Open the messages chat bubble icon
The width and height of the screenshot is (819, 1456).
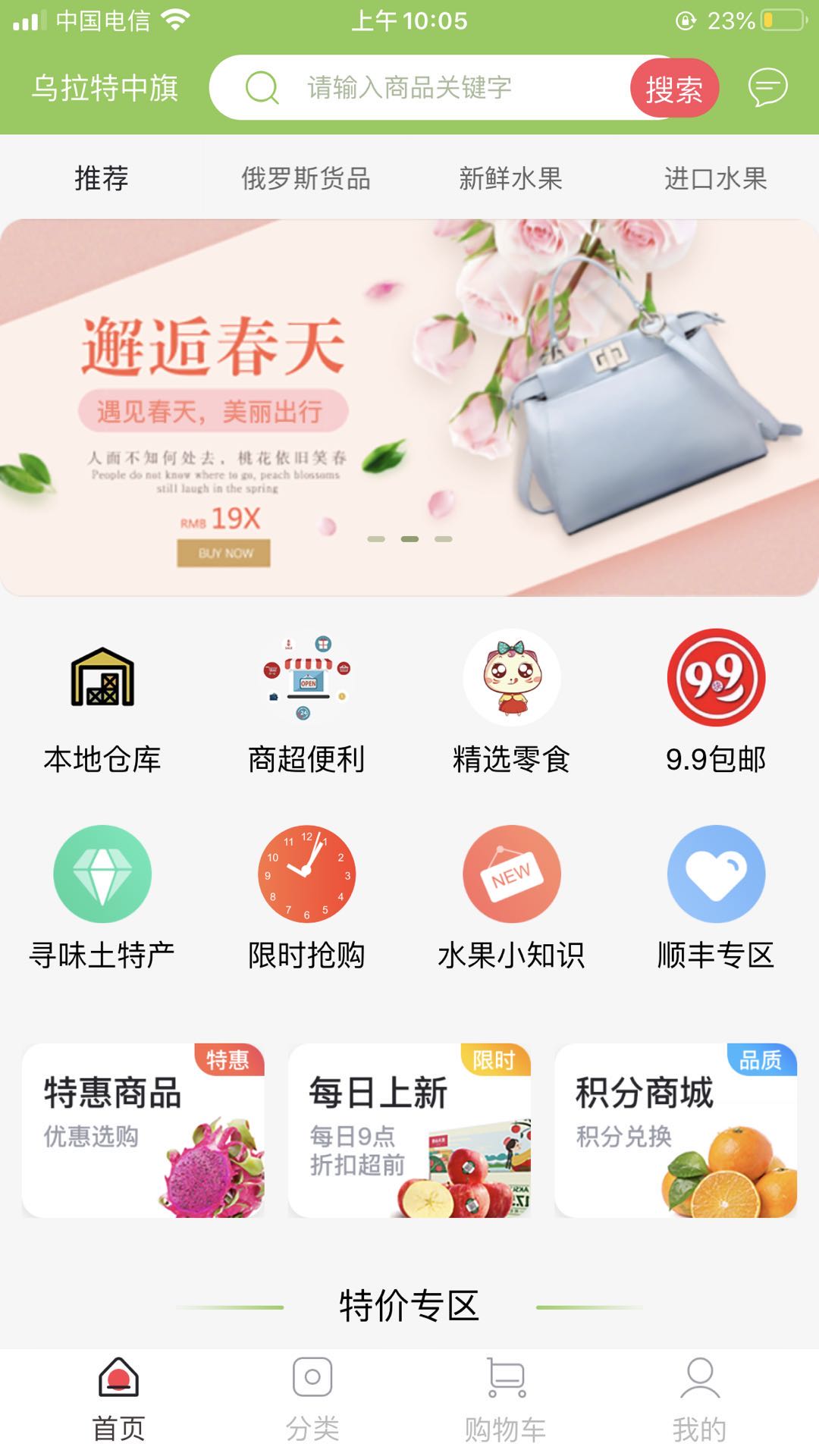767,88
